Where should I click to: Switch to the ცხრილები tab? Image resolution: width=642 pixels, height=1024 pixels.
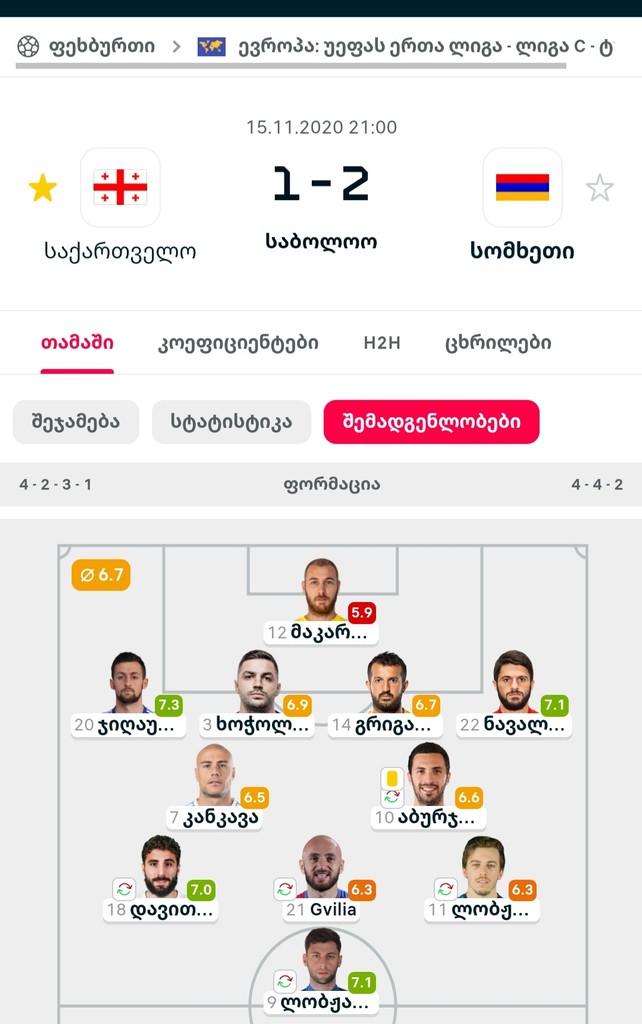coord(498,343)
